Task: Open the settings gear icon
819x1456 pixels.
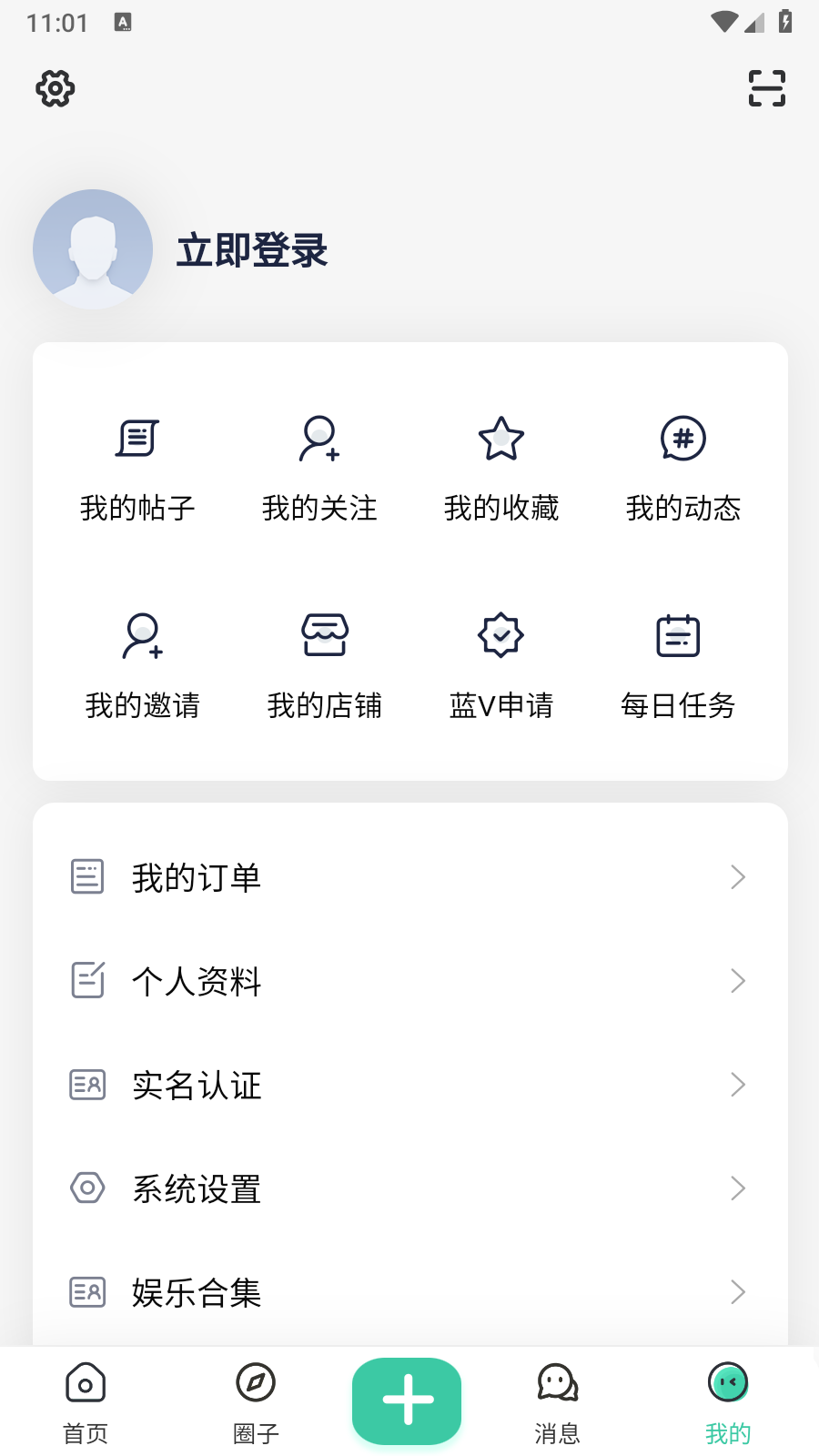Action: coord(56,88)
